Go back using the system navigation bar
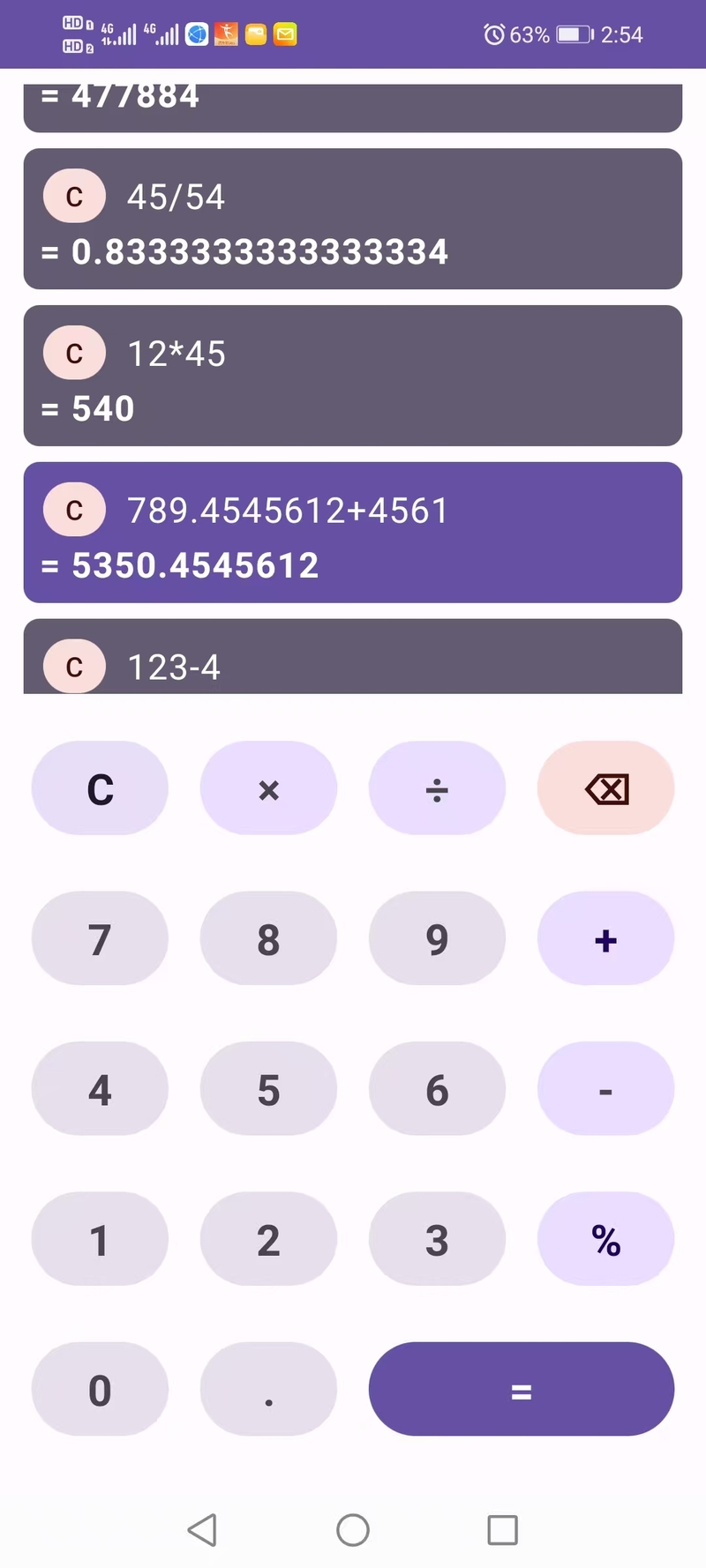This screenshot has width=706, height=1568. tap(202, 1530)
